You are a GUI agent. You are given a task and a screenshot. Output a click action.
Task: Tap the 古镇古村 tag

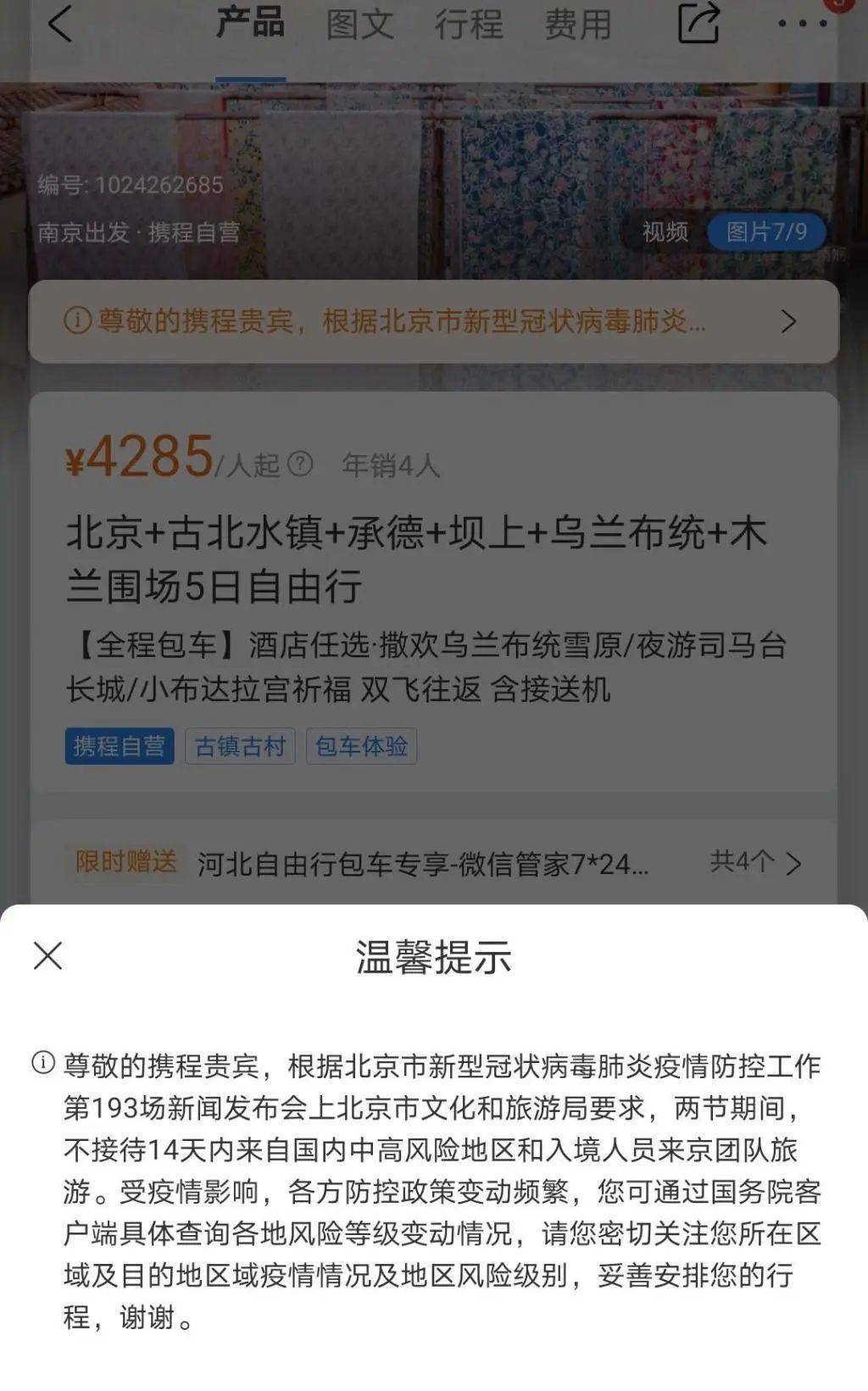pos(240,746)
